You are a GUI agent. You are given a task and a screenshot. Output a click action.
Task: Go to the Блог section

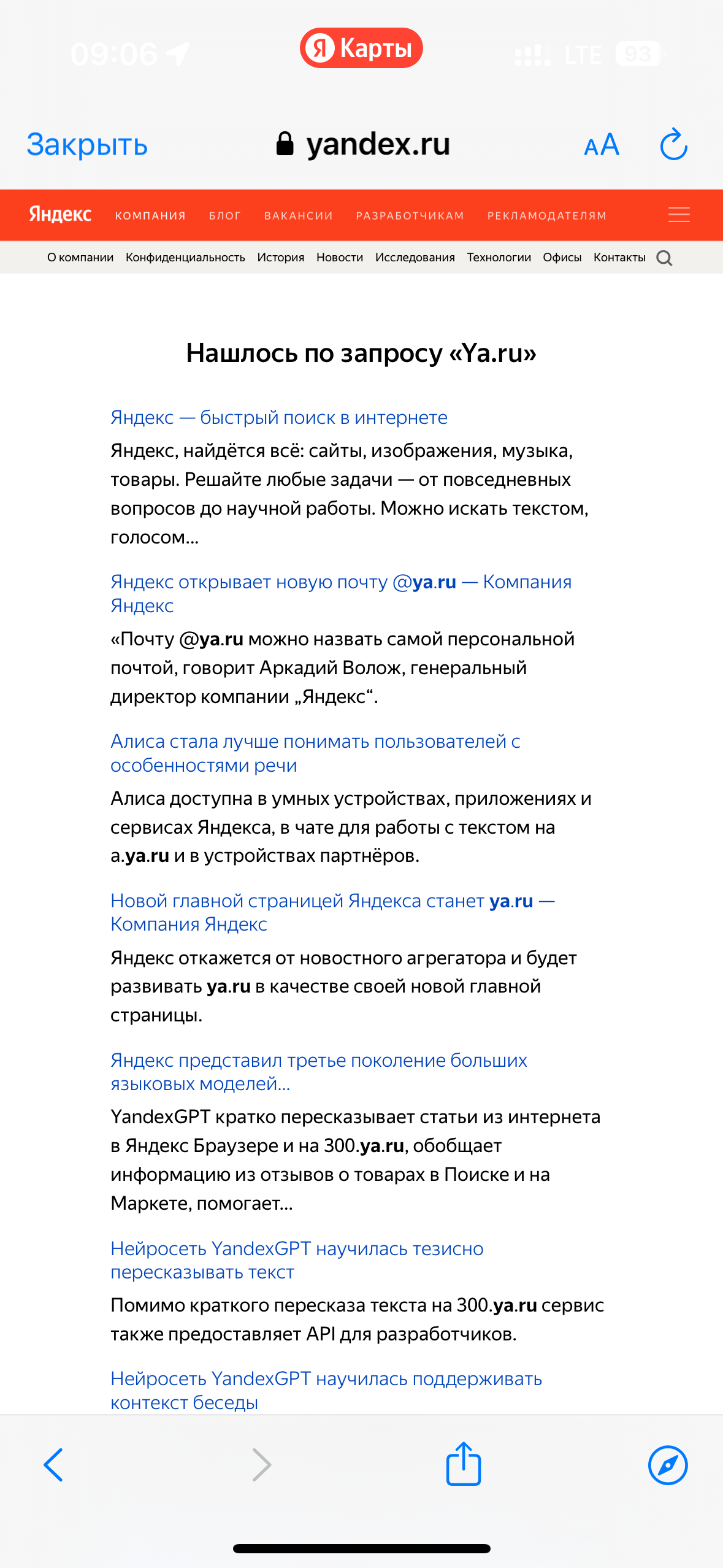[x=225, y=216]
